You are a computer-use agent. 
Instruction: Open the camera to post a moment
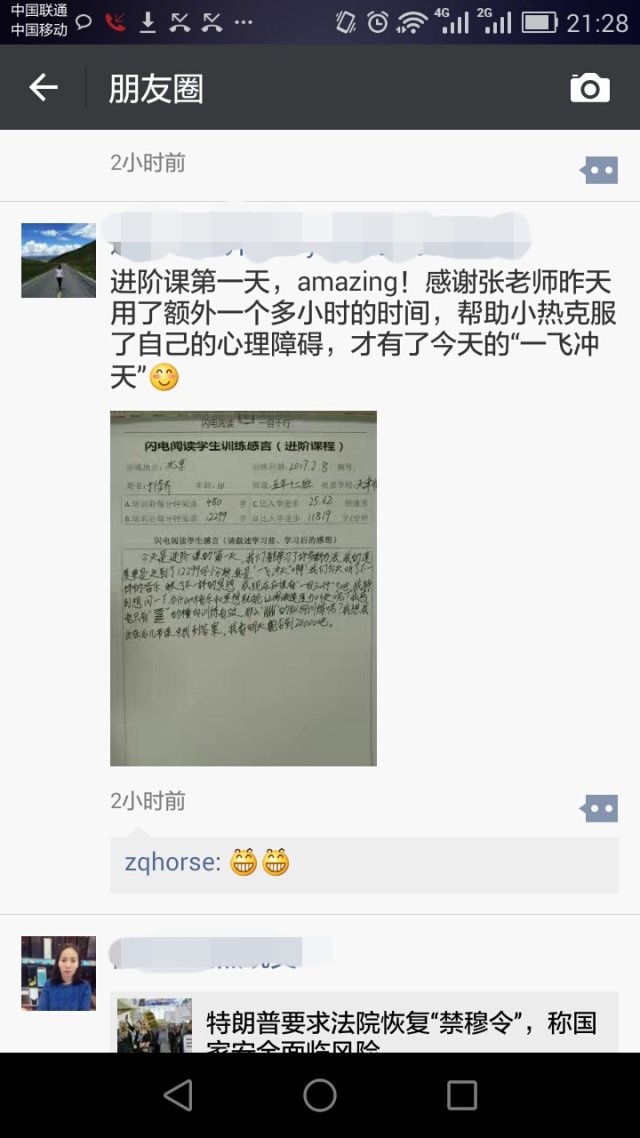click(590, 88)
